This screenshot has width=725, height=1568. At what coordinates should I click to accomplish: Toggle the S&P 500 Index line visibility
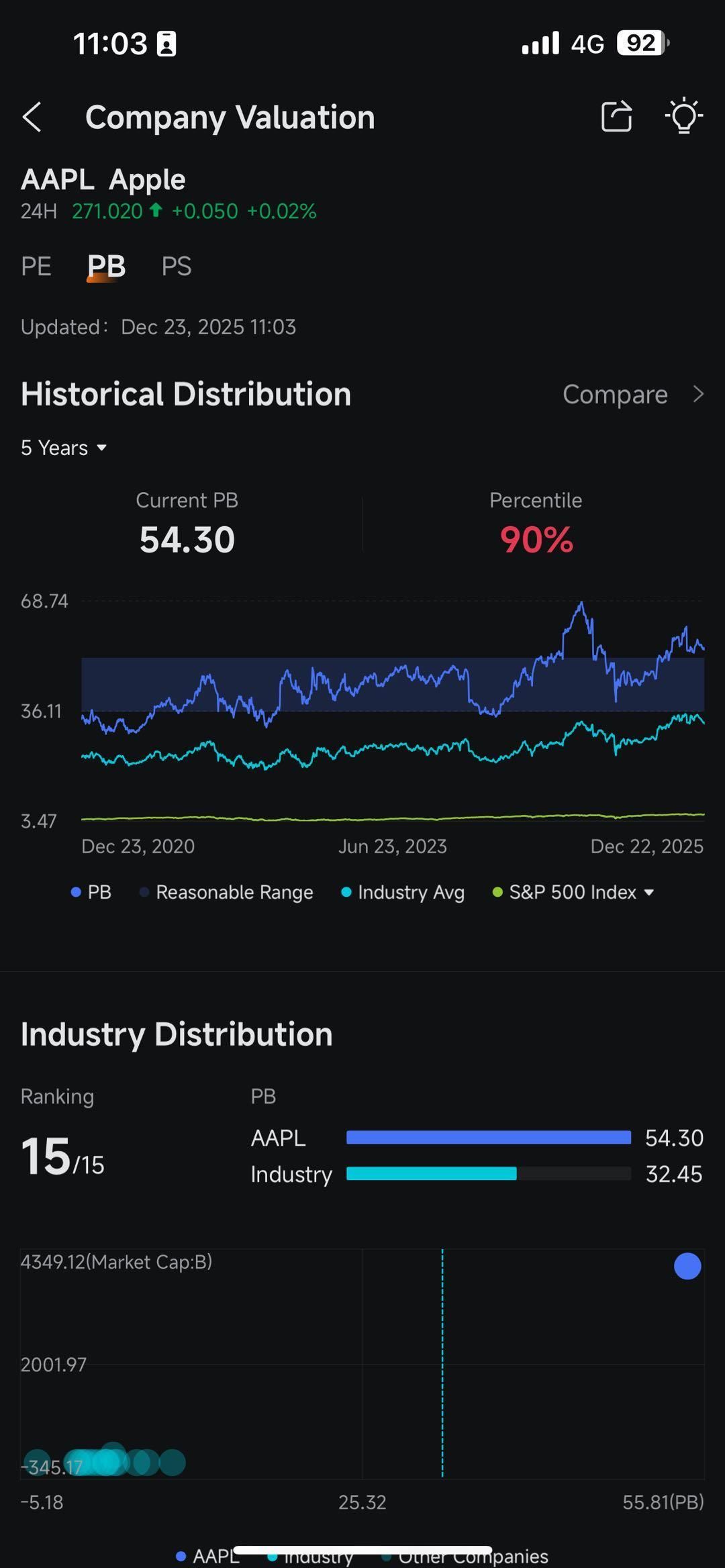[497, 891]
